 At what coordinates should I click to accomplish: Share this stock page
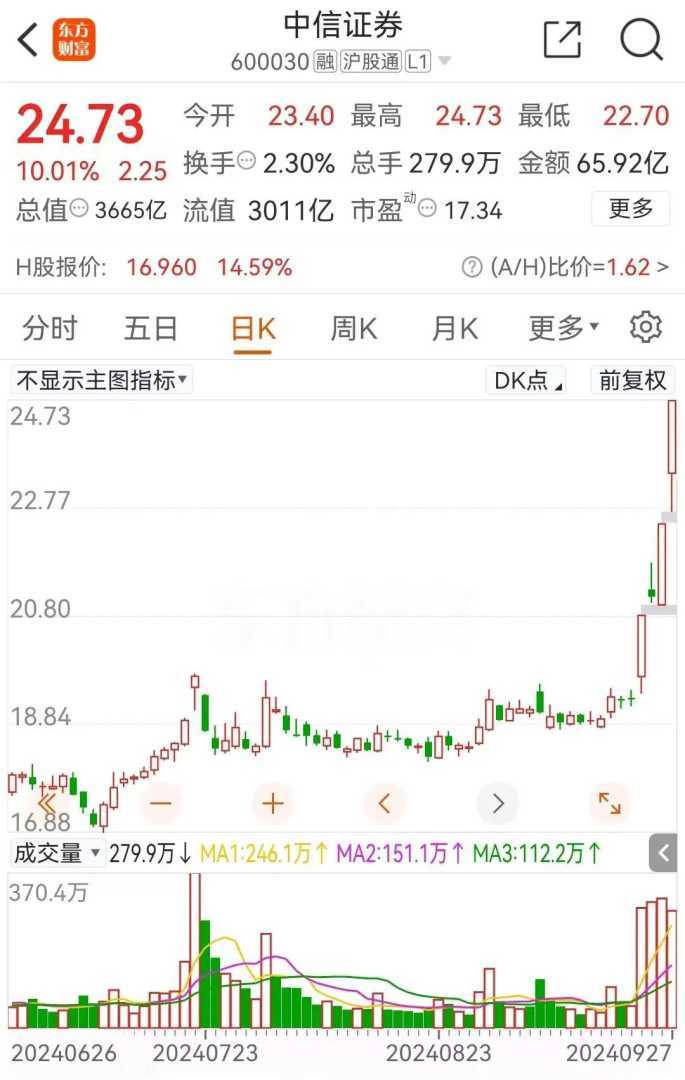coord(562,40)
